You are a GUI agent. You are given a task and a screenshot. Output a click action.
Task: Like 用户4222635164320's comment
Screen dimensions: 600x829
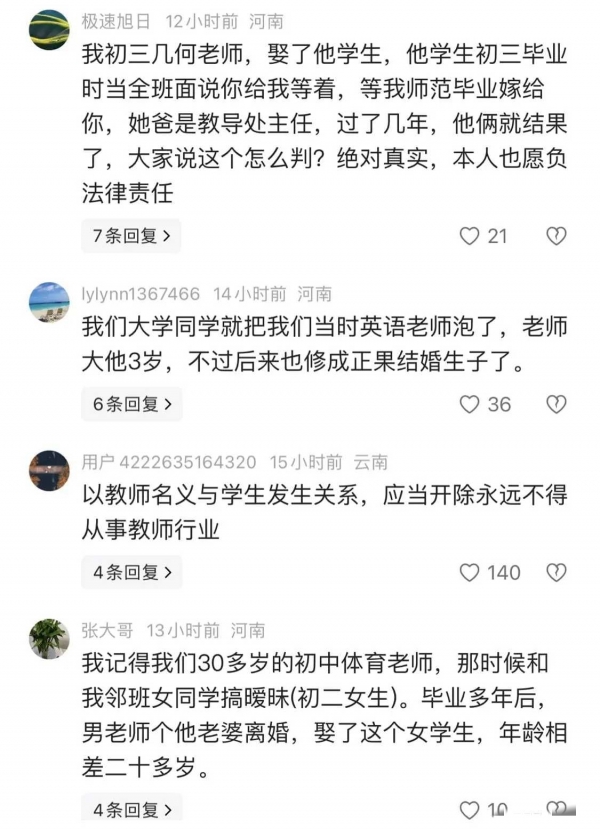[x=469, y=572]
